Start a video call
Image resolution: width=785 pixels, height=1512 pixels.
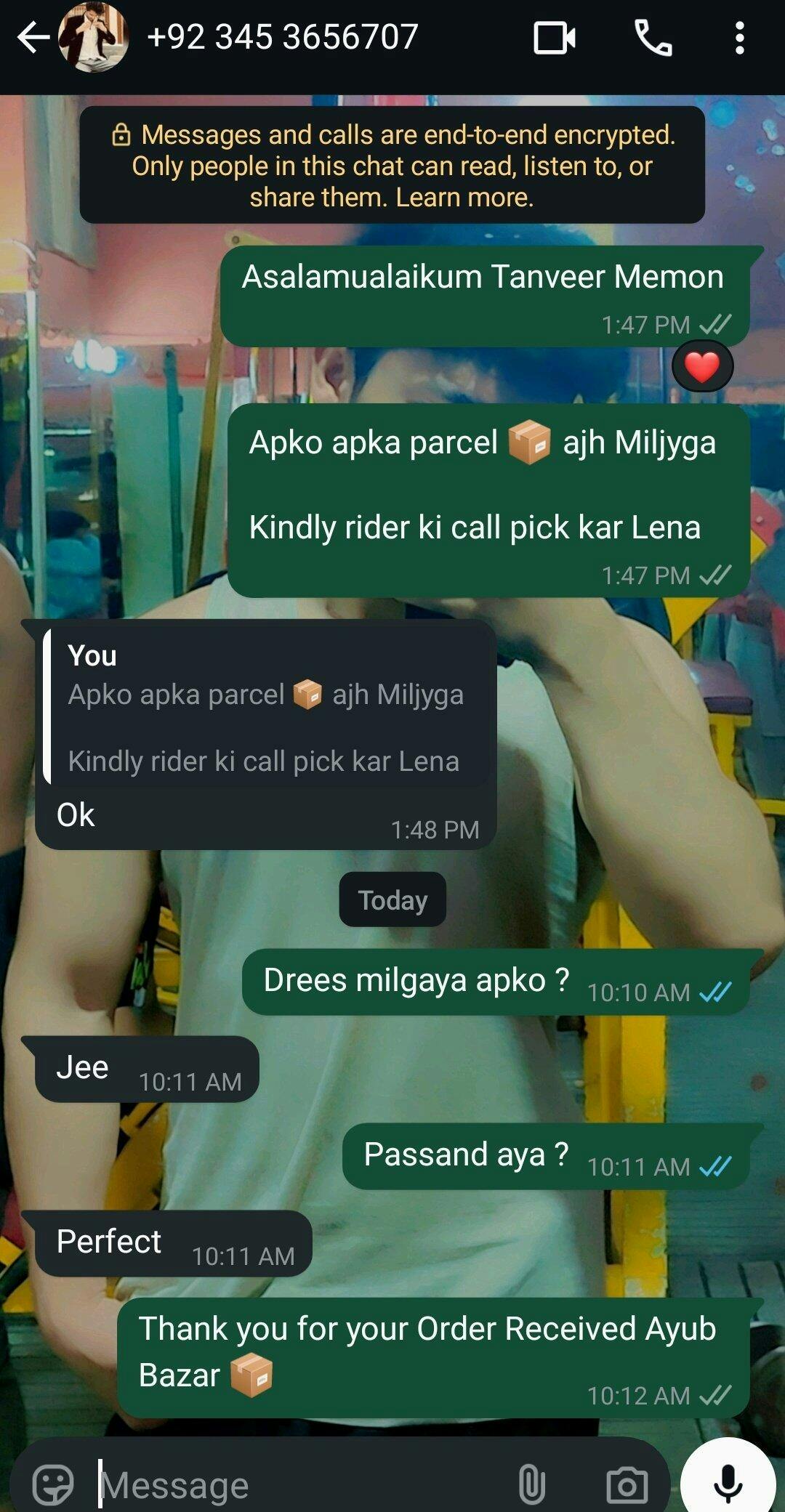tap(555, 38)
